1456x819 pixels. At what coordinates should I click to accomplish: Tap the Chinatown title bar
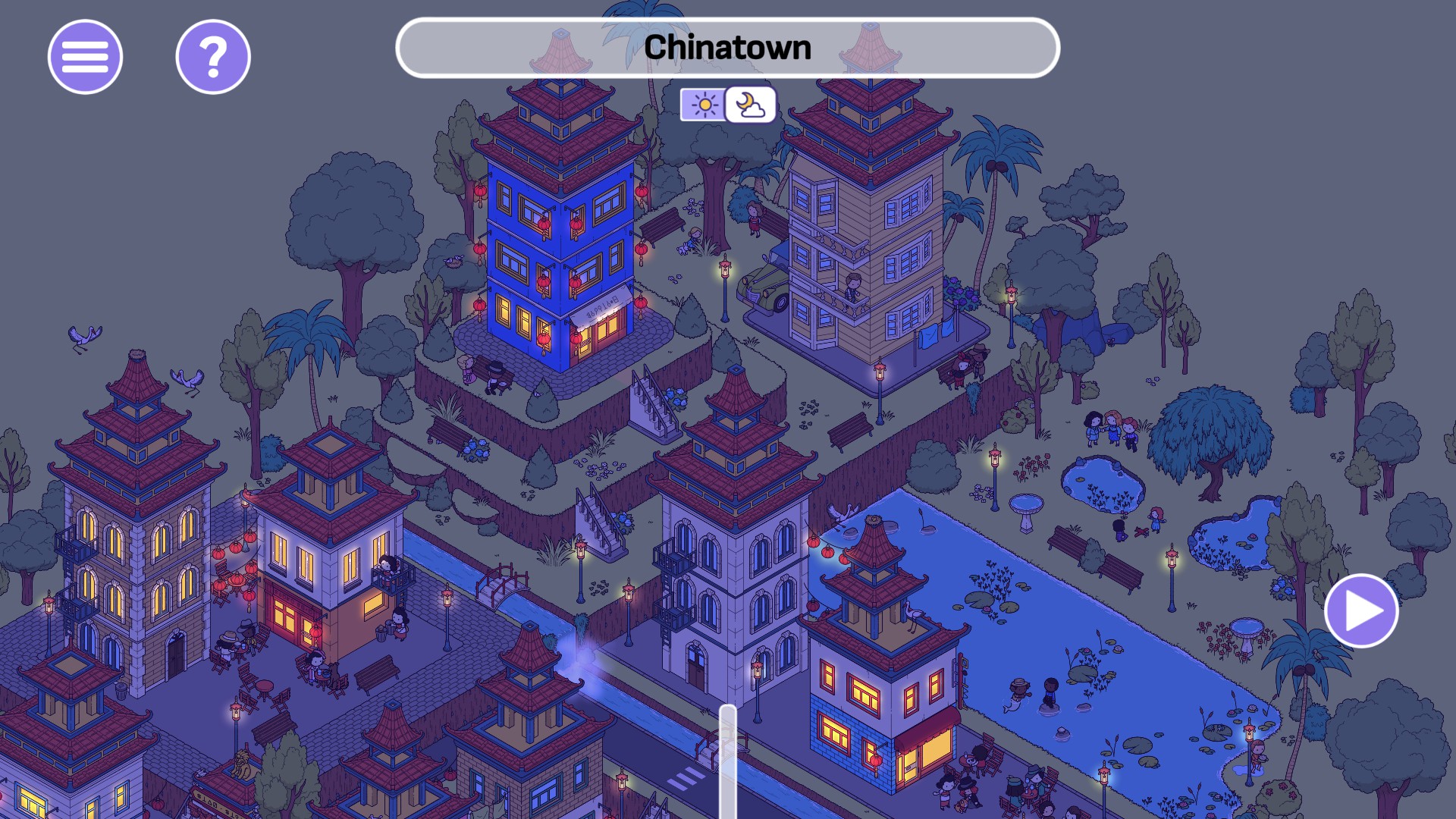click(727, 48)
